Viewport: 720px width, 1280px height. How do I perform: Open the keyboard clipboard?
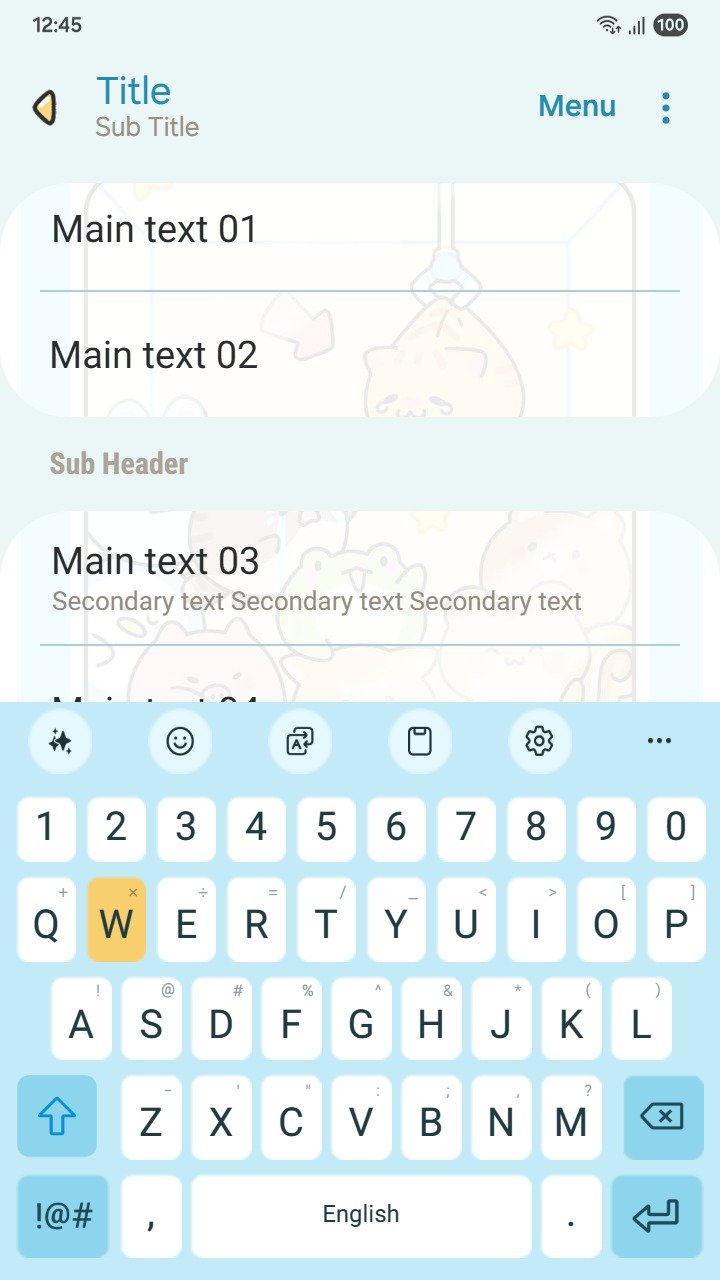click(x=420, y=741)
